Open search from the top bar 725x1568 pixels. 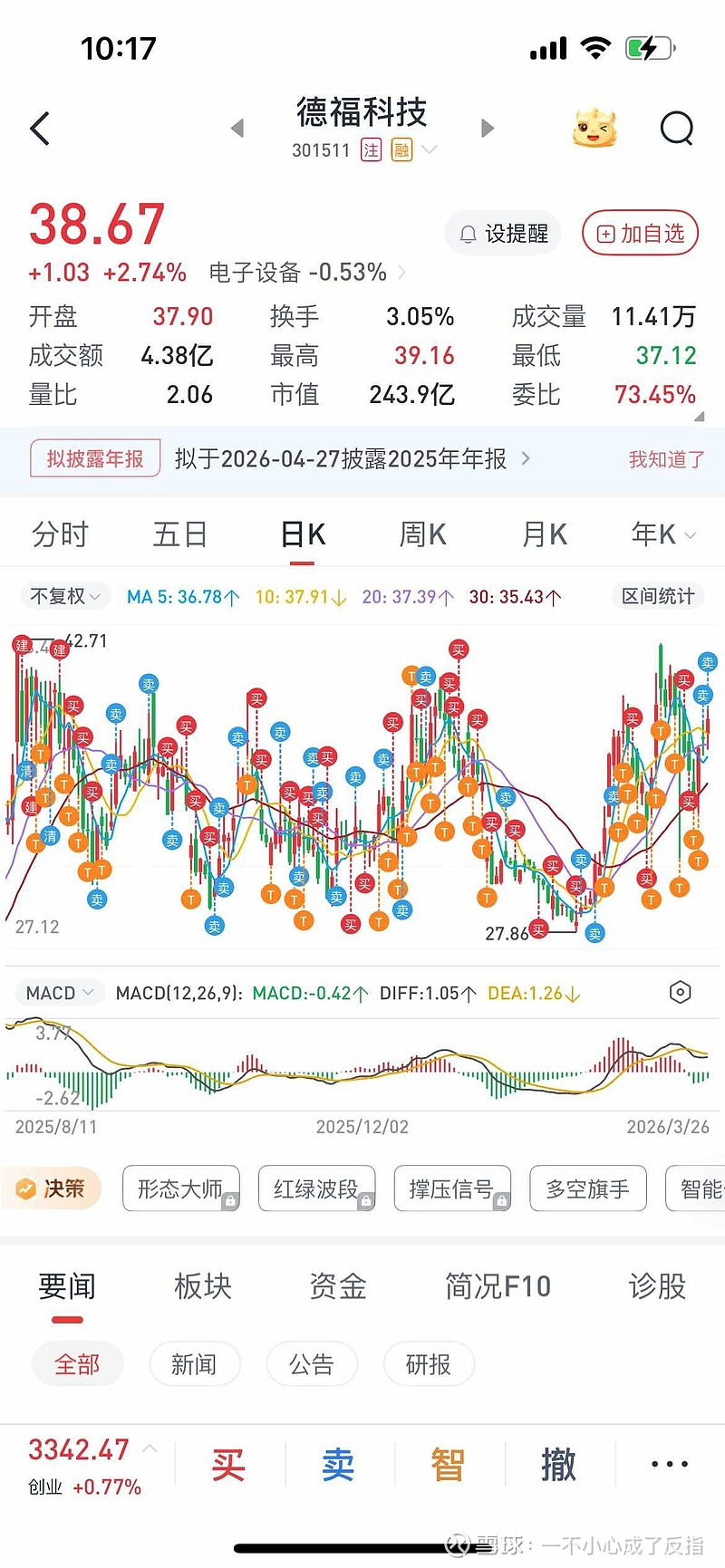(x=677, y=128)
